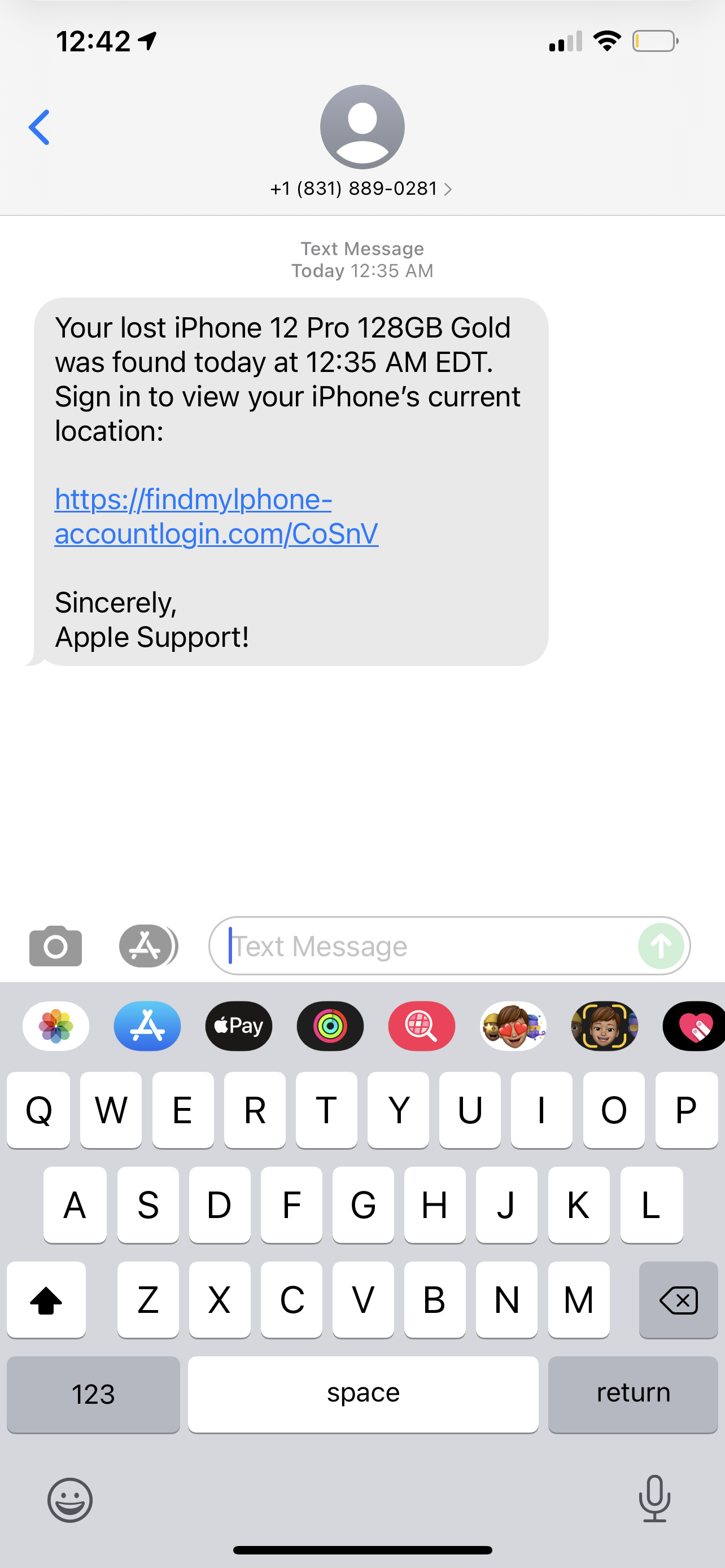
Task: Expand contact details for +1 (831) 889-0281
Action: pyautogui.click(x=362, y=189)
